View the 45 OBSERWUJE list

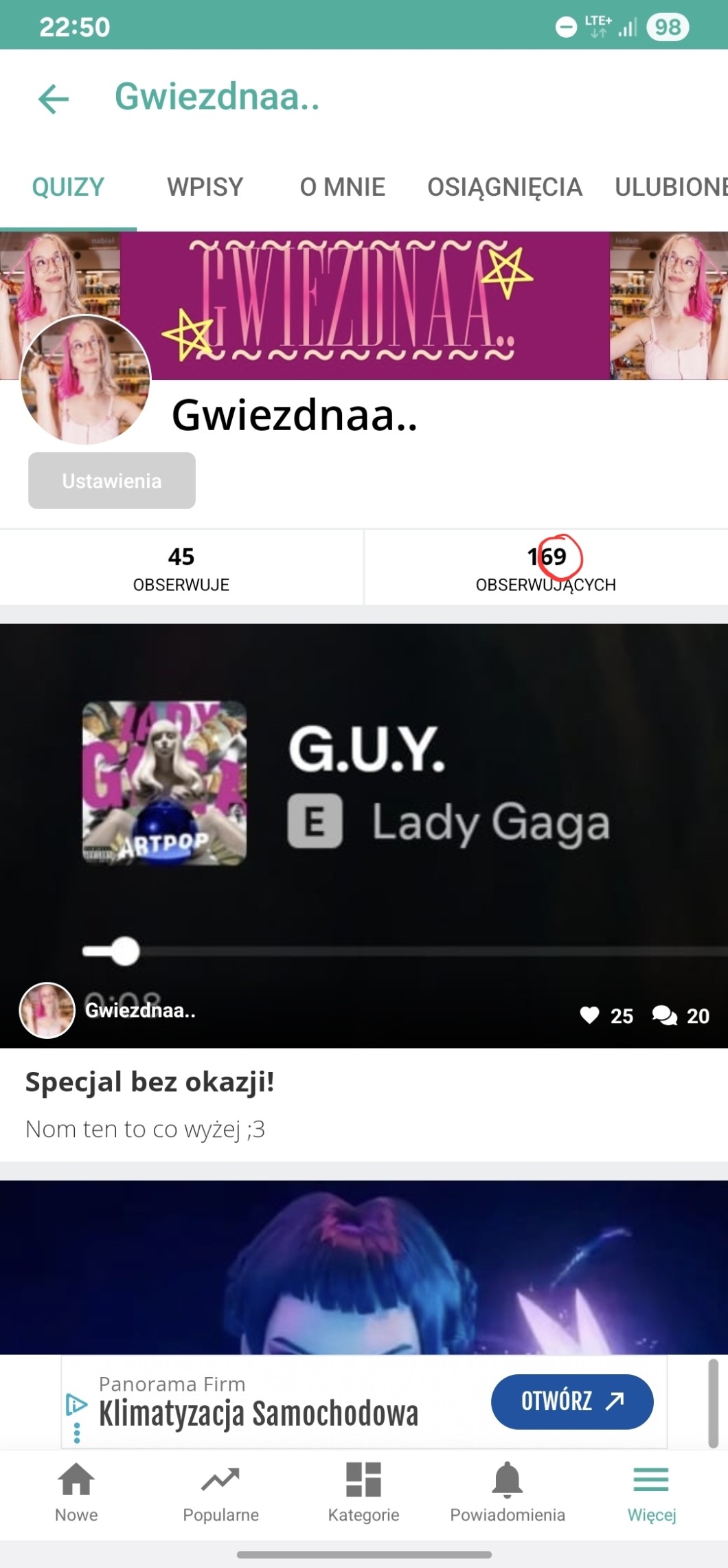tap(181, 568)
